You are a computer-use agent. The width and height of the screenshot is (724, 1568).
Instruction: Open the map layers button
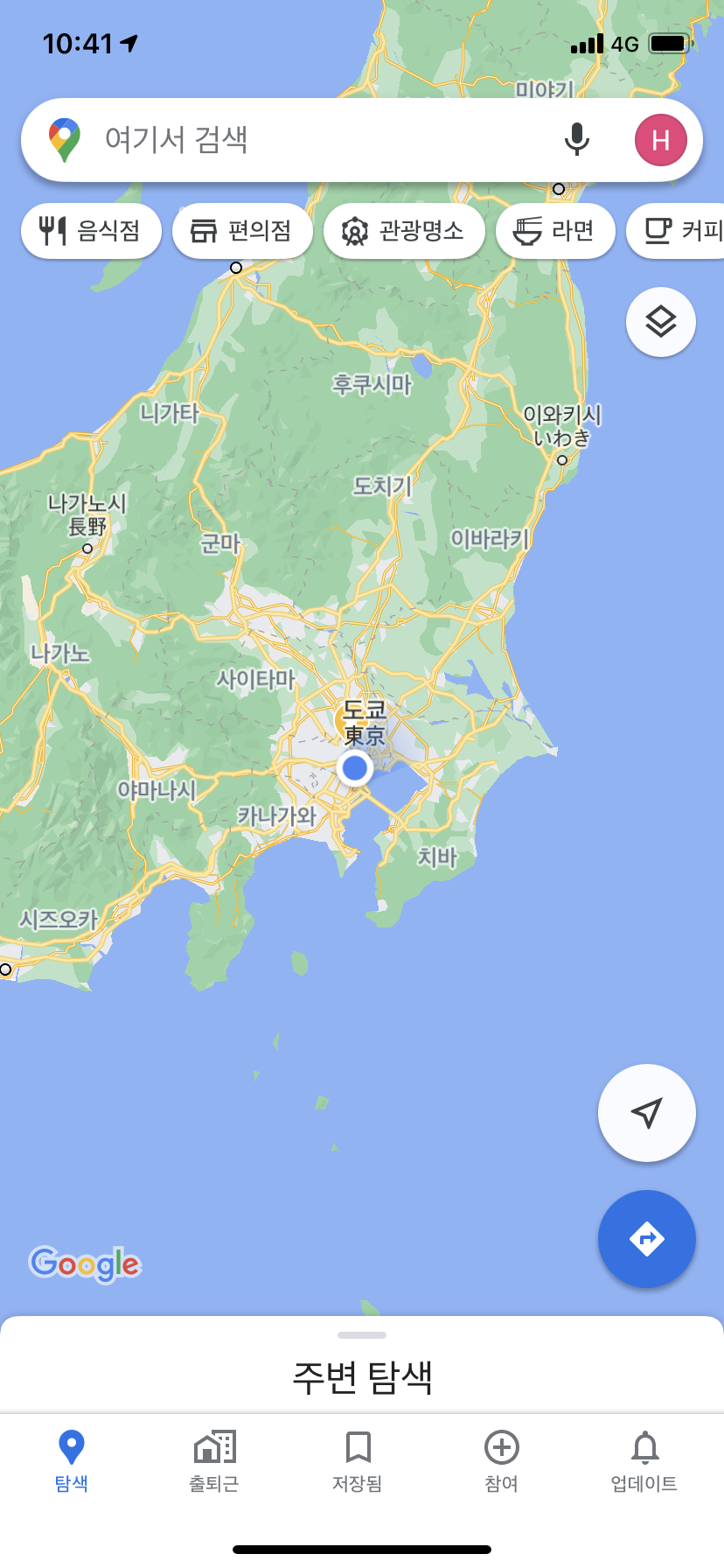click(661, 322)
